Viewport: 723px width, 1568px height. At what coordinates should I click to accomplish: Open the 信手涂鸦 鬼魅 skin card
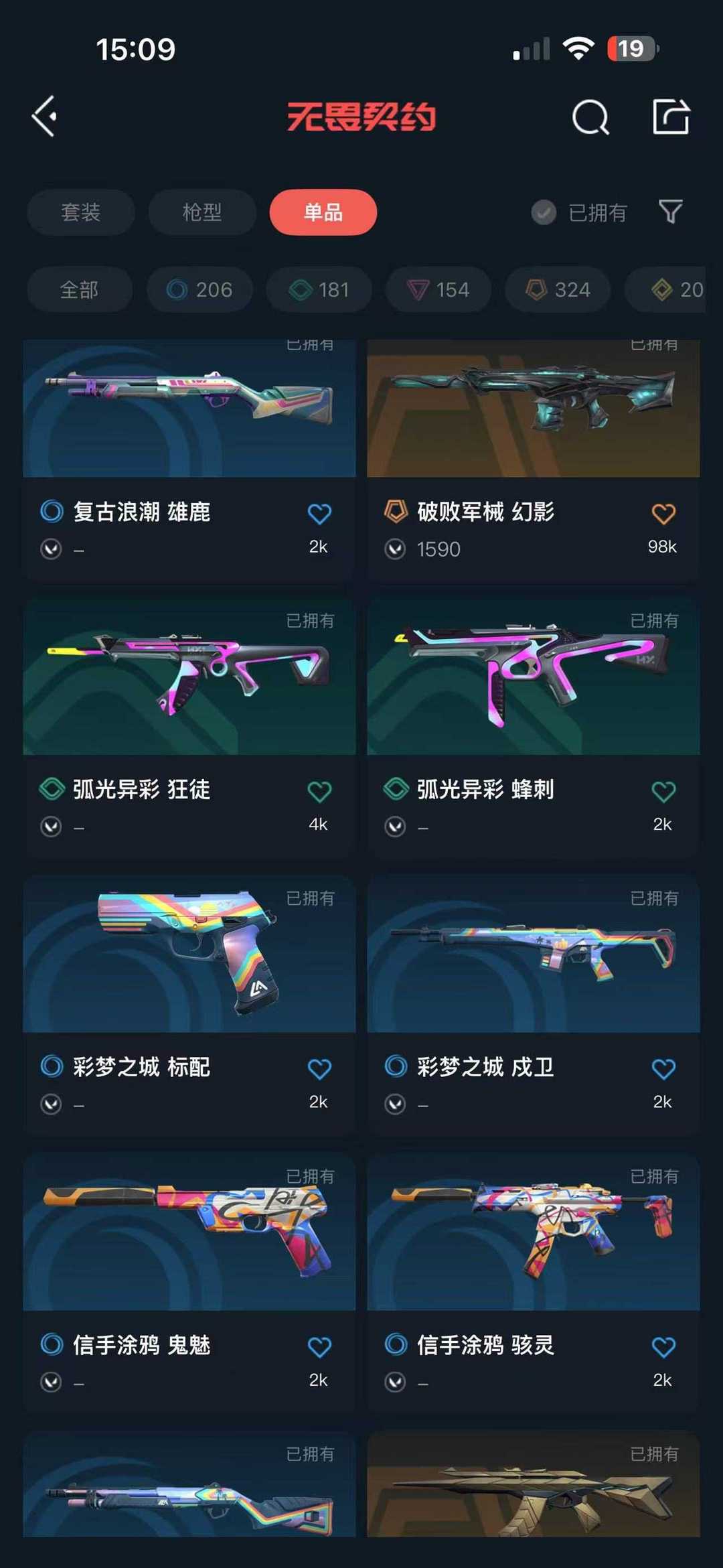click(x=189, y=1283)
